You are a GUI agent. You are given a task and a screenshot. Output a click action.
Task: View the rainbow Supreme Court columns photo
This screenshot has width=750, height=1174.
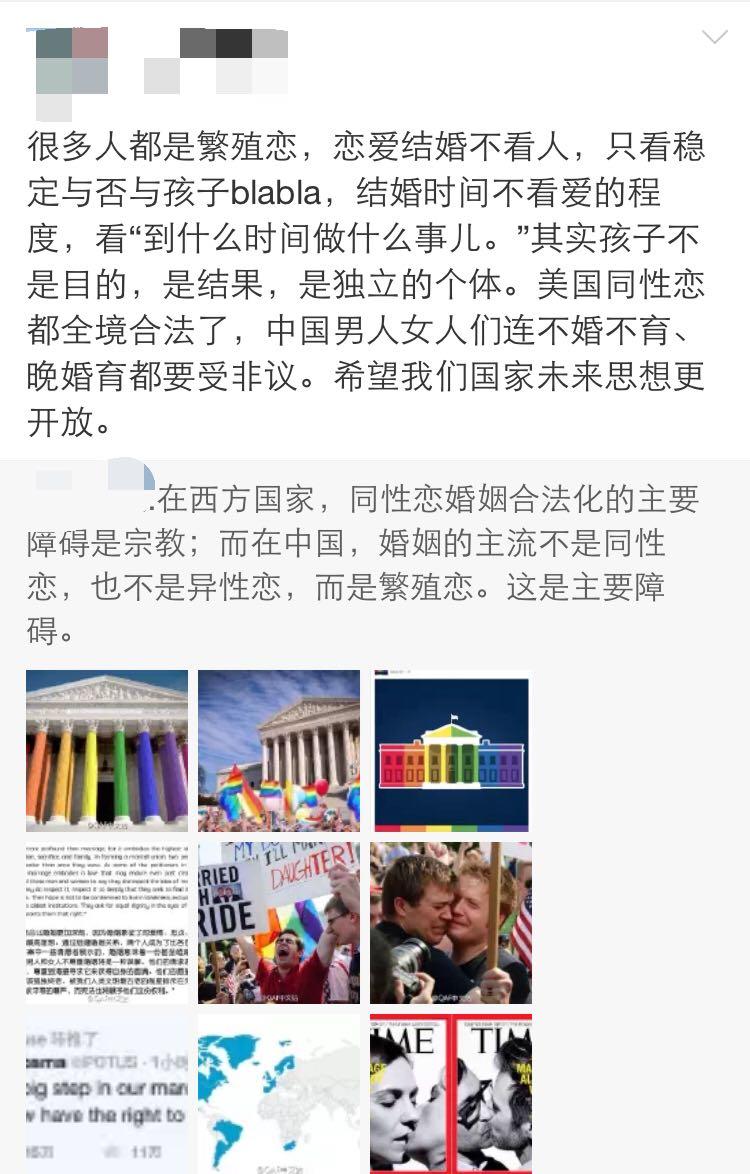[x=107, y=750]
